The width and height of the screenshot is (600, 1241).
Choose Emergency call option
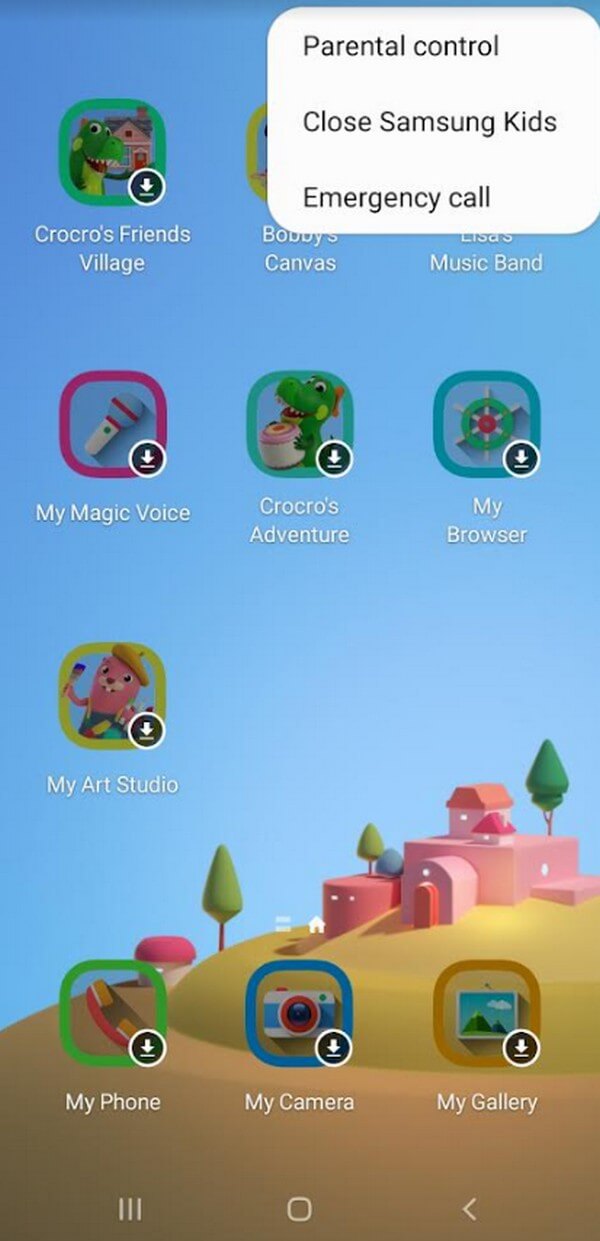(x=396, y=197)
